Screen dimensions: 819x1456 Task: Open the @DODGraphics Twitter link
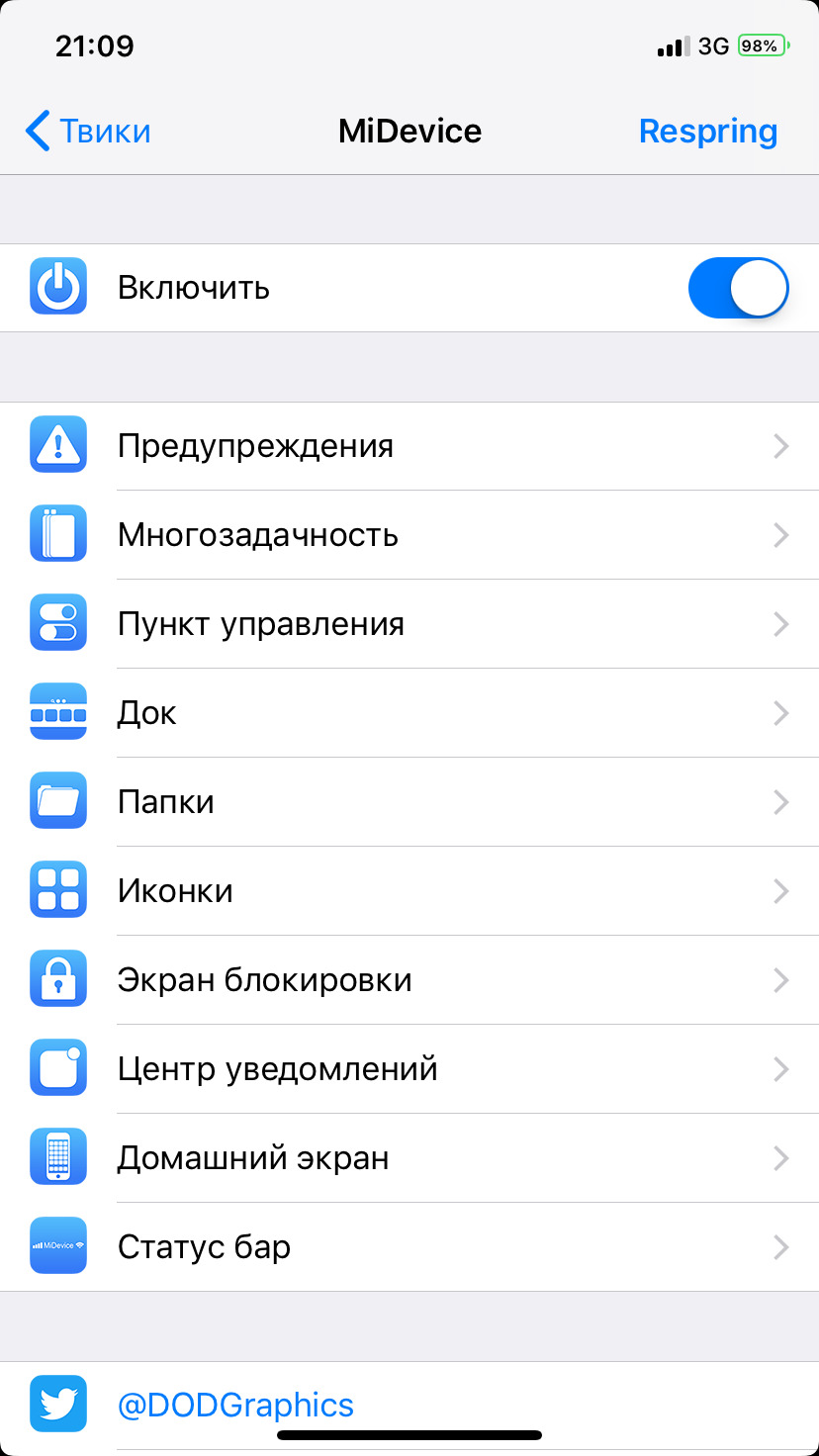pyautogui.click(x=235, y=1405)
